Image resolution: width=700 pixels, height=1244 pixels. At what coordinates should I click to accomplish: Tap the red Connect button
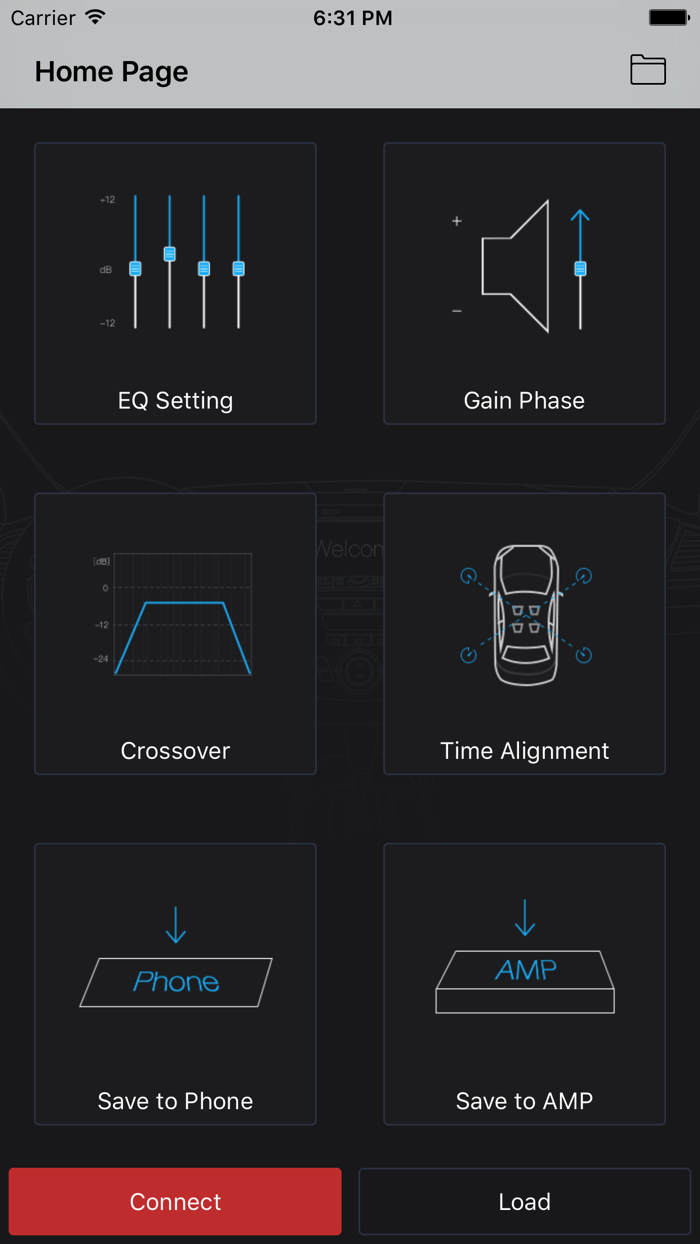pyautogui.click(x=175, y=1201)
